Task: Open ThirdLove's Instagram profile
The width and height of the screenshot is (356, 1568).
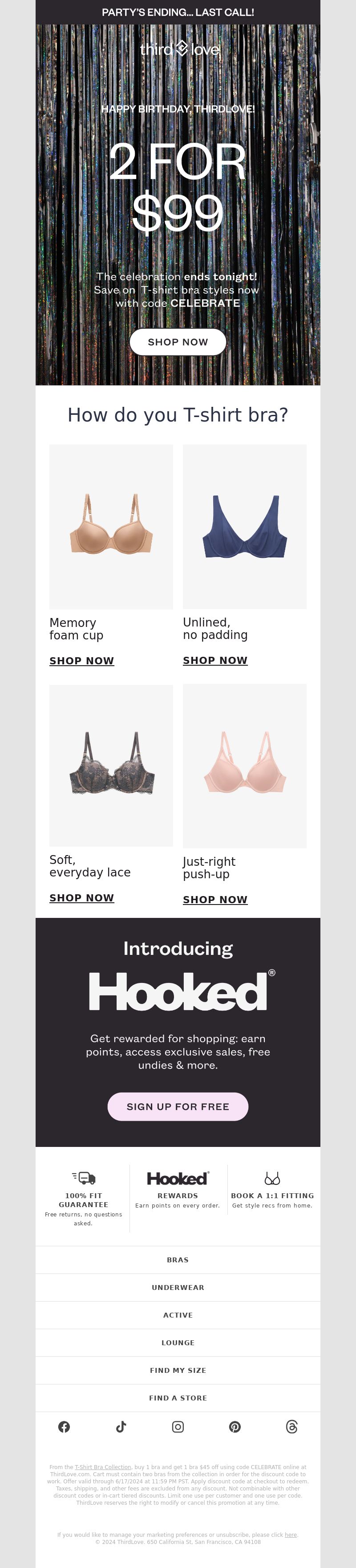Action: (x=178, y=1427)
